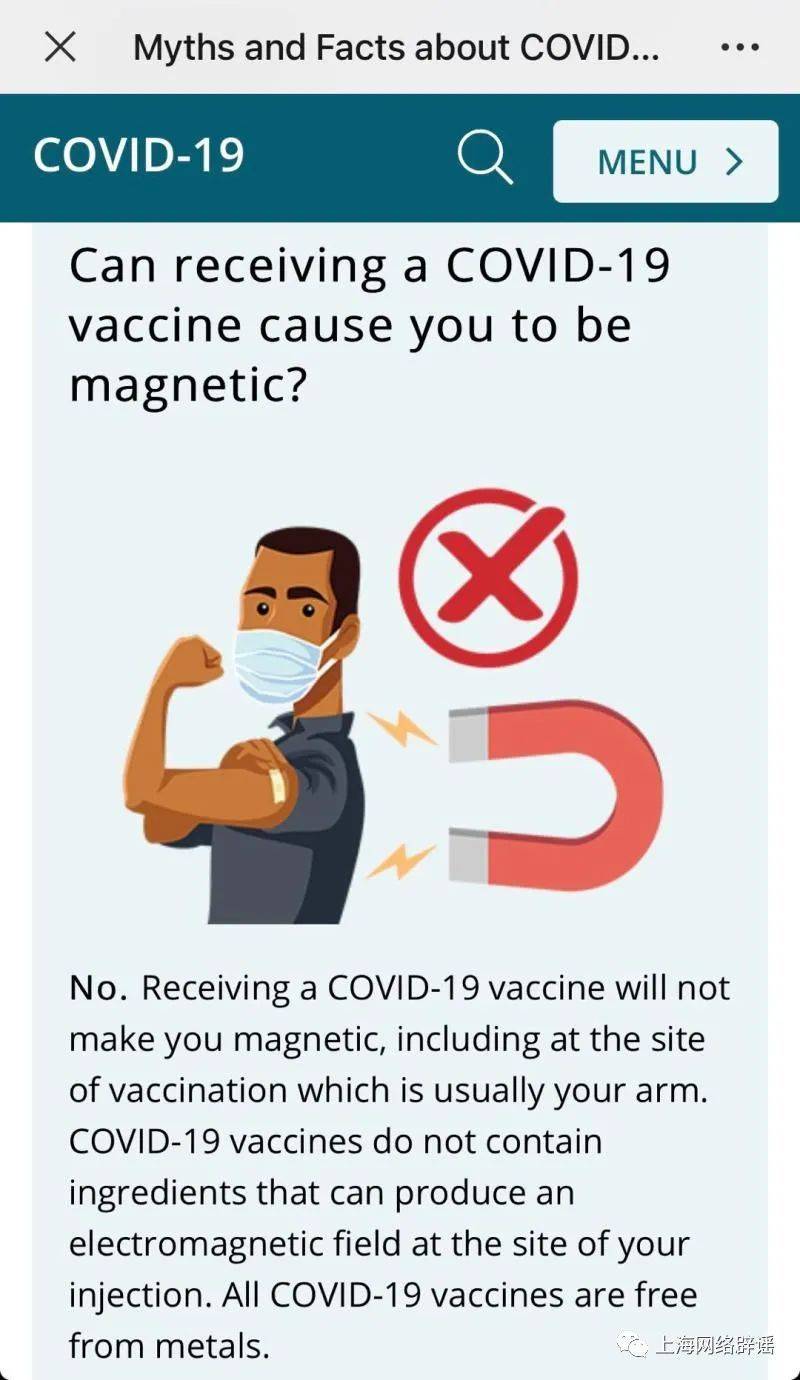The image size is (800, 1380).
Task: Open the COVID-19 site search
Action: click(x=485, y=159)
